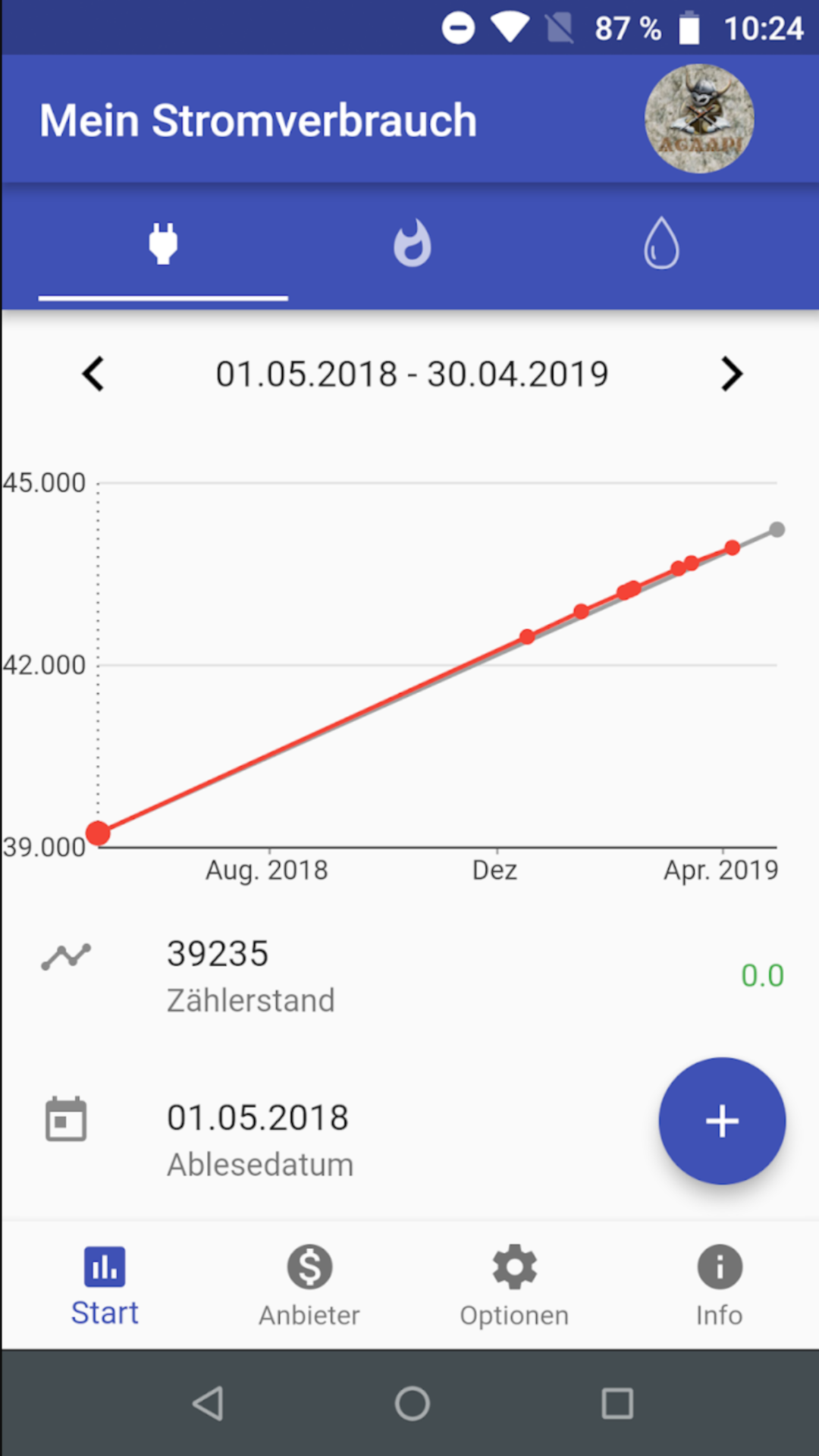
Task: Select the gray forecast point on chart
Action: coord(777,529)
